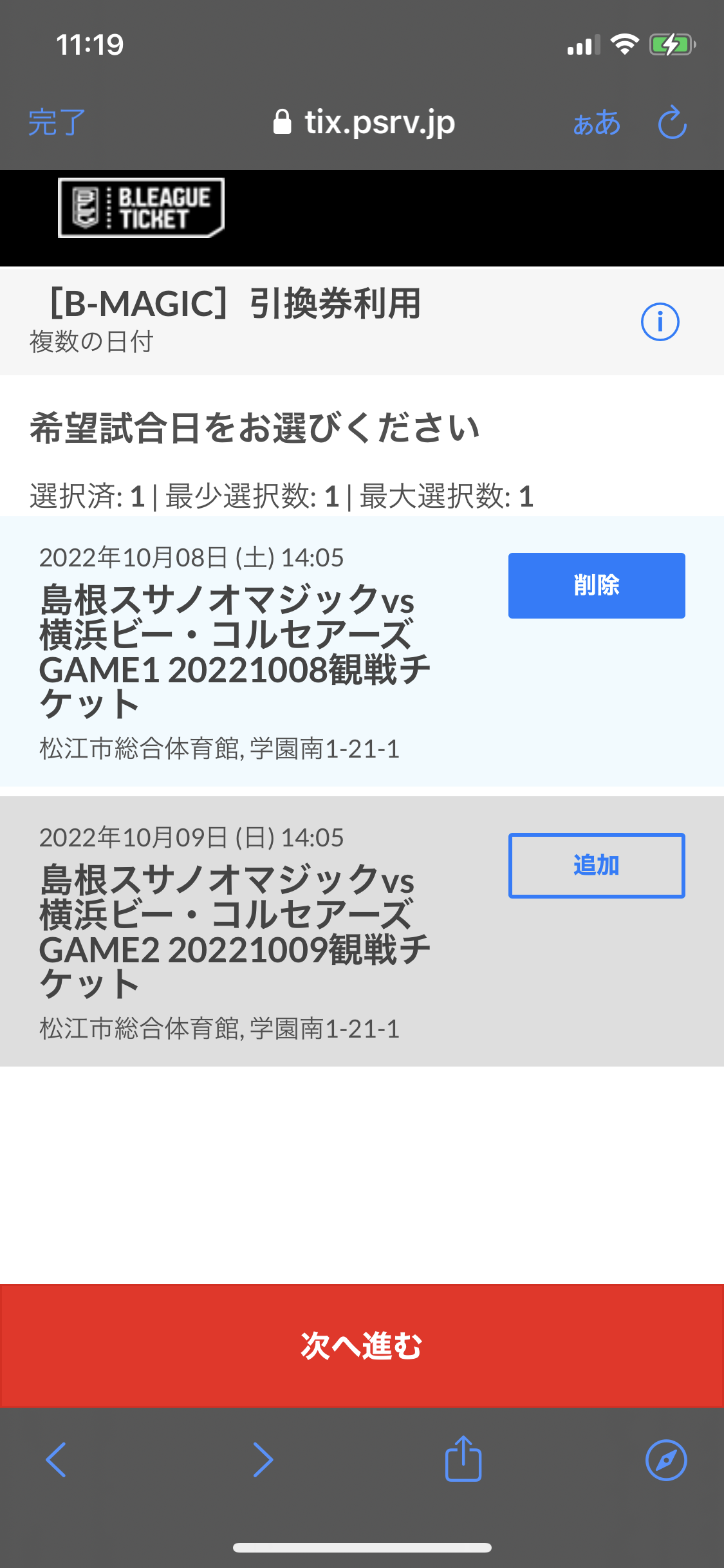Go back to the previous page
The width and height of the screenshot is (724, 1568).
(56, 1460)
